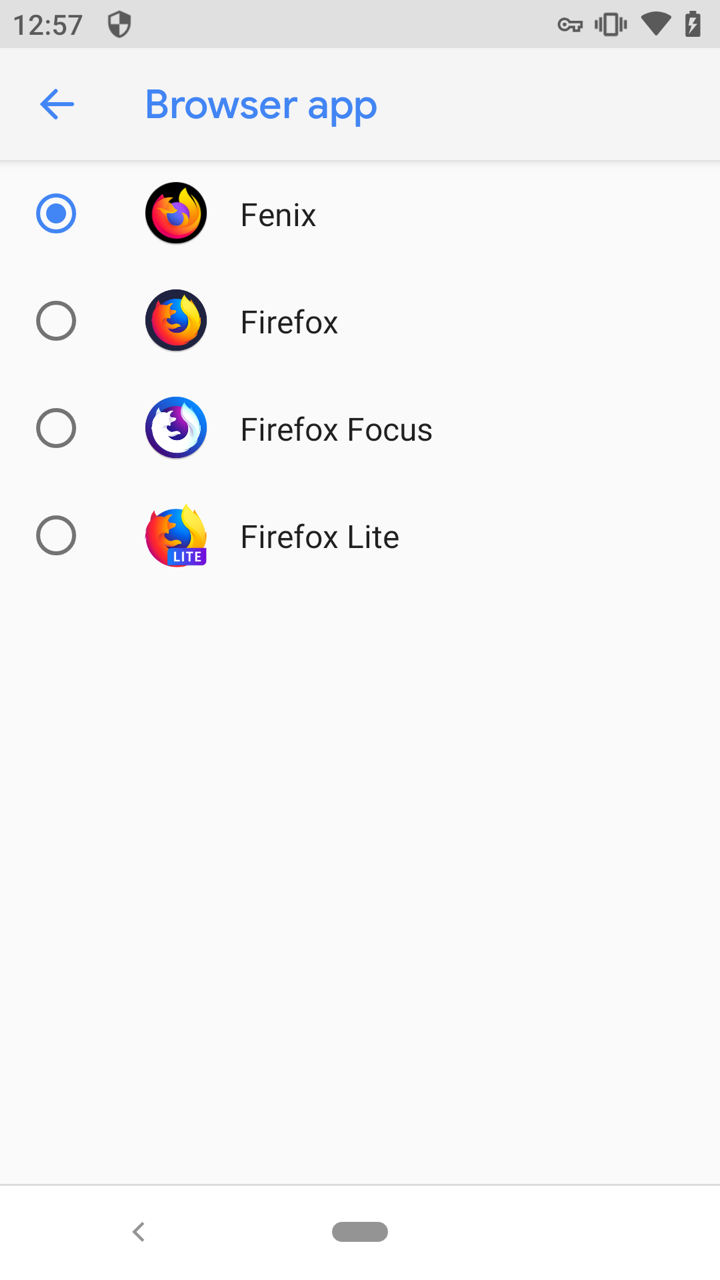The image size is (720, 1280).
Task: Tap the home pill in the navigation bar
Action: pyautogui.click(x=360, y=1232)
